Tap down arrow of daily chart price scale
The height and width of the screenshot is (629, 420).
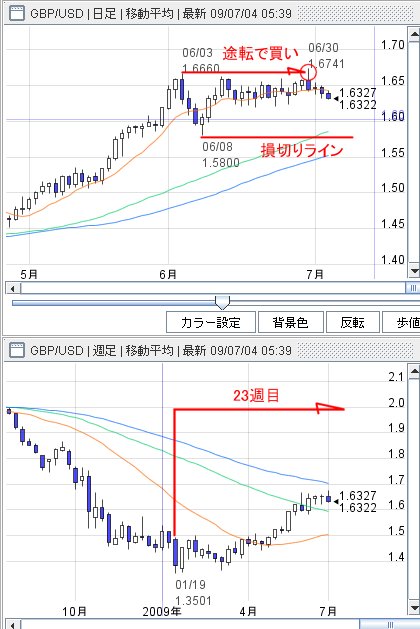click(414, 271)
